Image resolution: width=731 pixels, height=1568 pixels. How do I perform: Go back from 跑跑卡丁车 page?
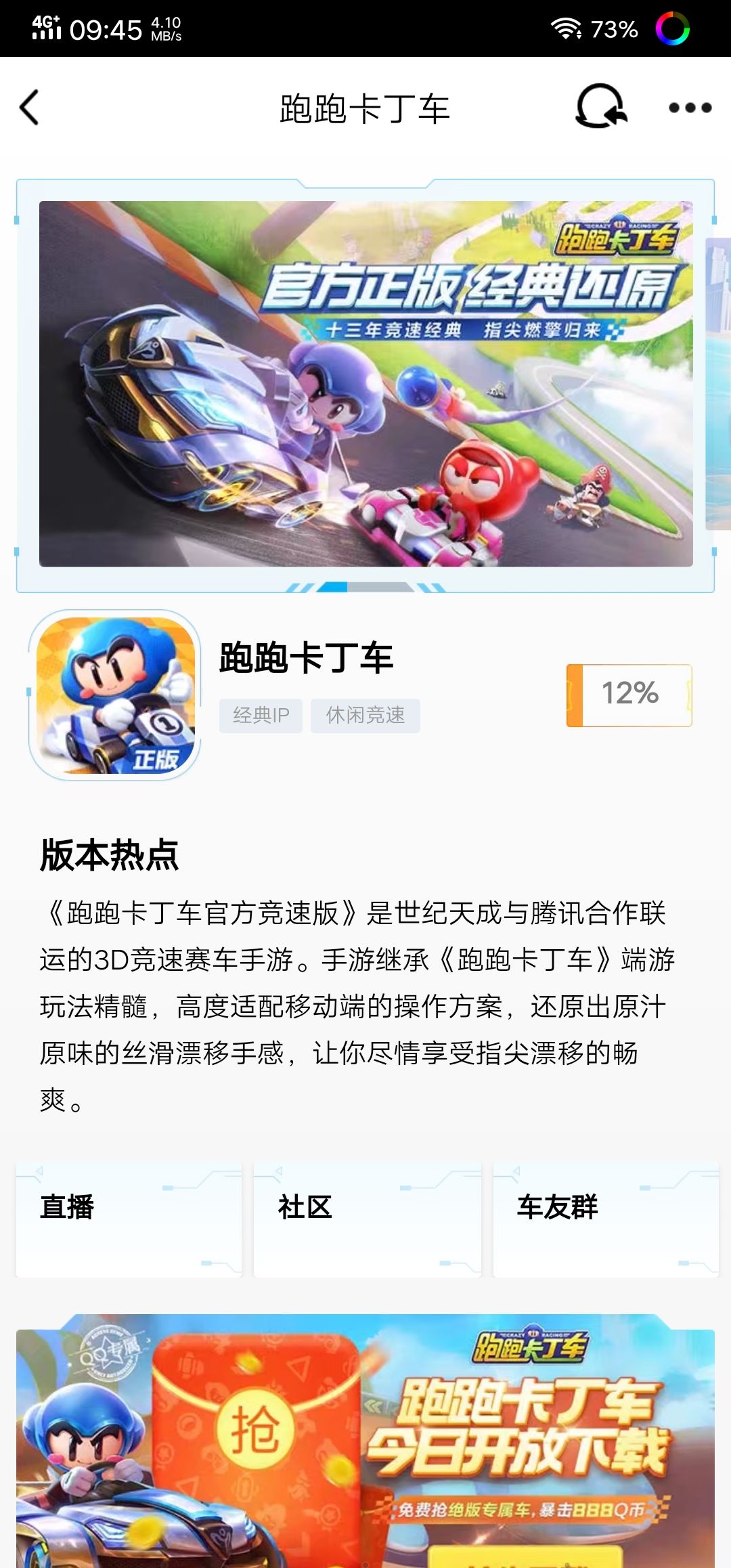coord(30,108)
